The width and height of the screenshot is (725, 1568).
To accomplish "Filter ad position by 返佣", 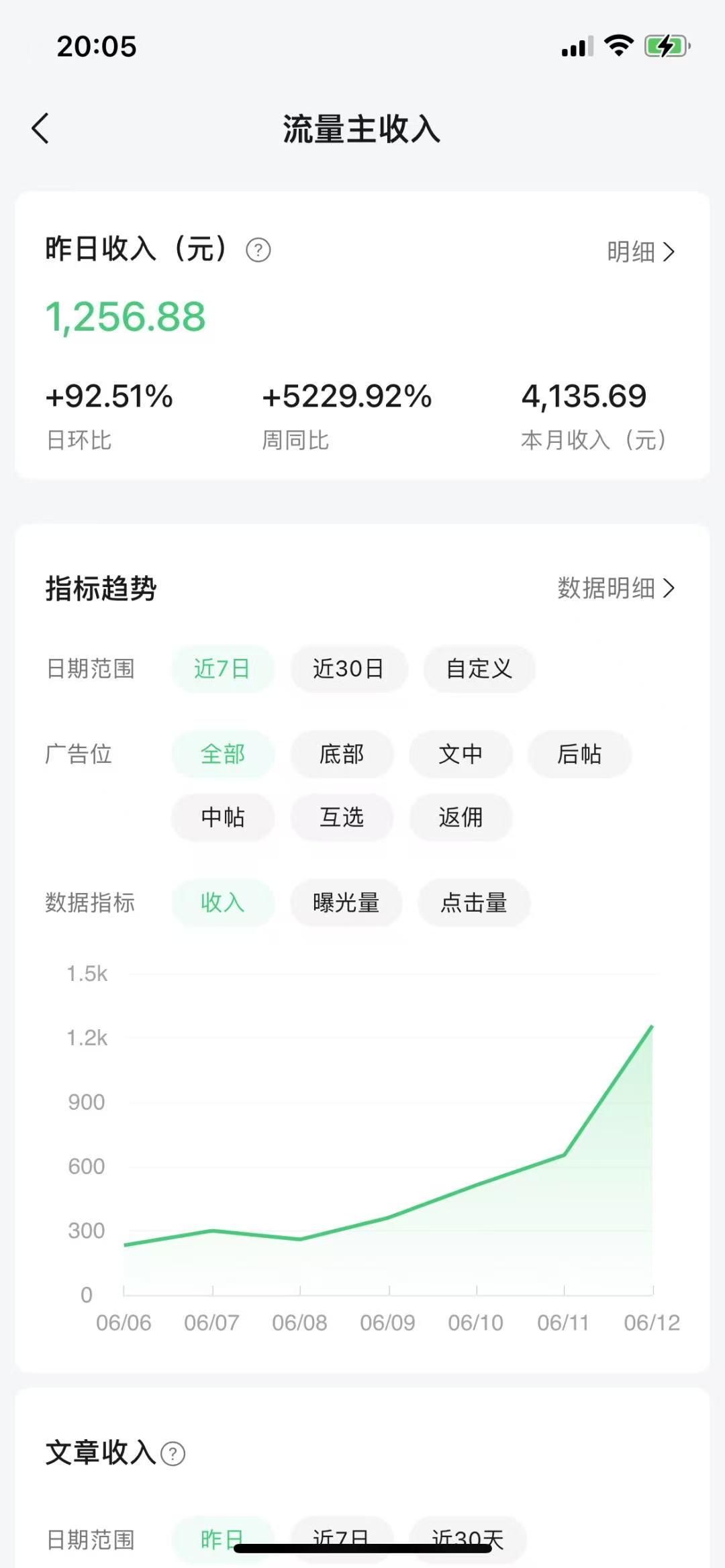I will [461, 817].
